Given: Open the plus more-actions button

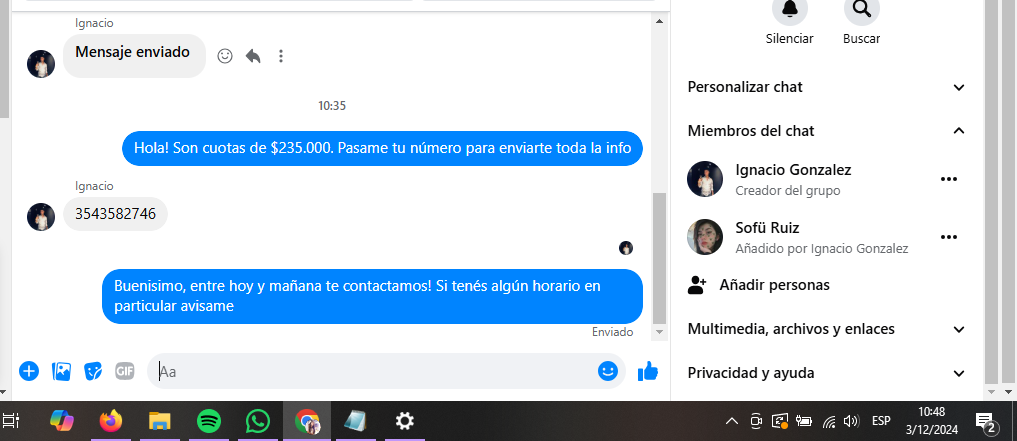Looking at the screenshot, I should (x=29, y=371).
